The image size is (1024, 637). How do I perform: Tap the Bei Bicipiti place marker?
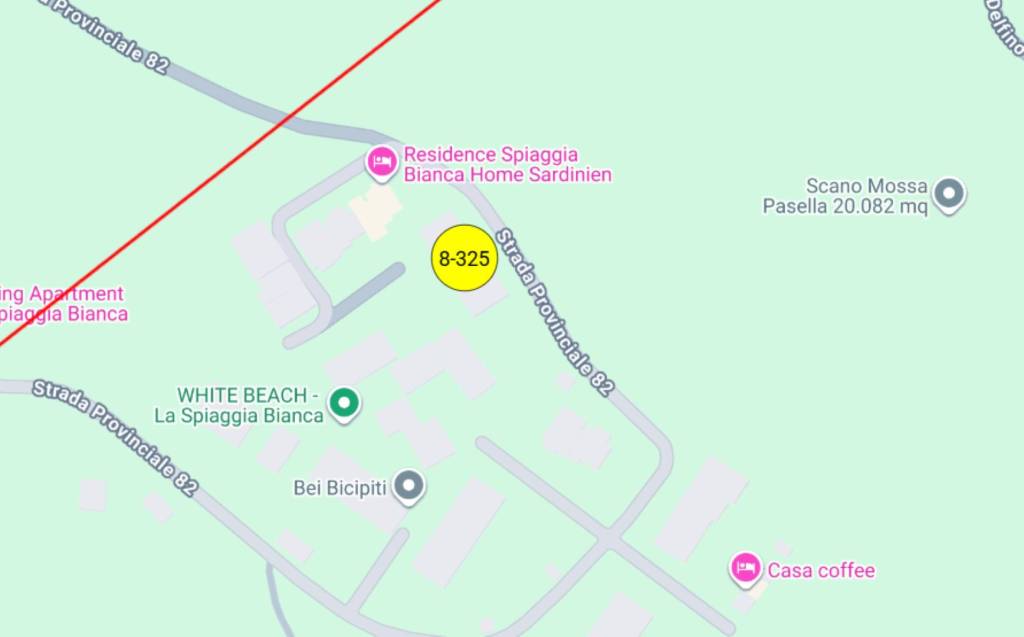[408, 487]
